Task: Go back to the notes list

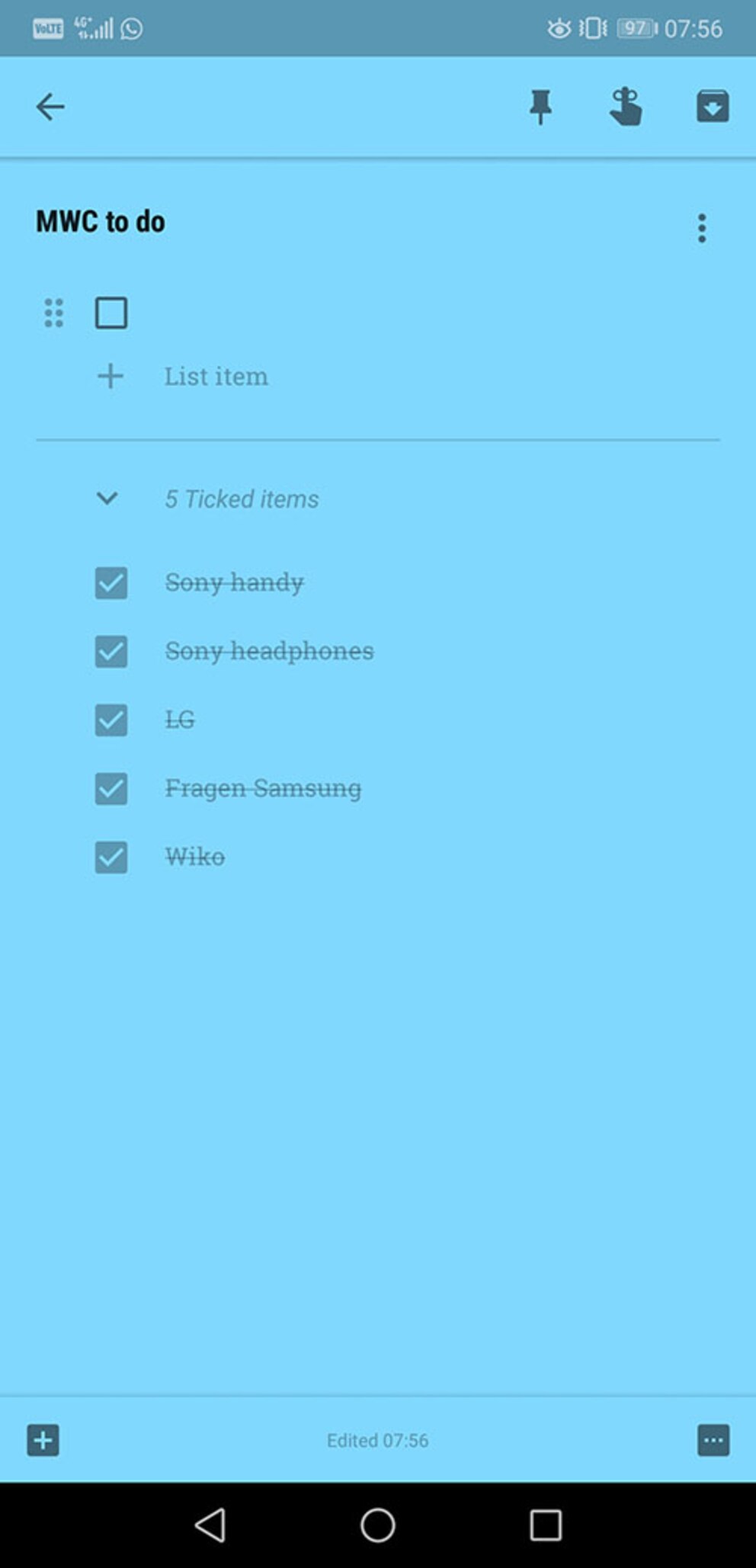Action: (x=50, y=107)
